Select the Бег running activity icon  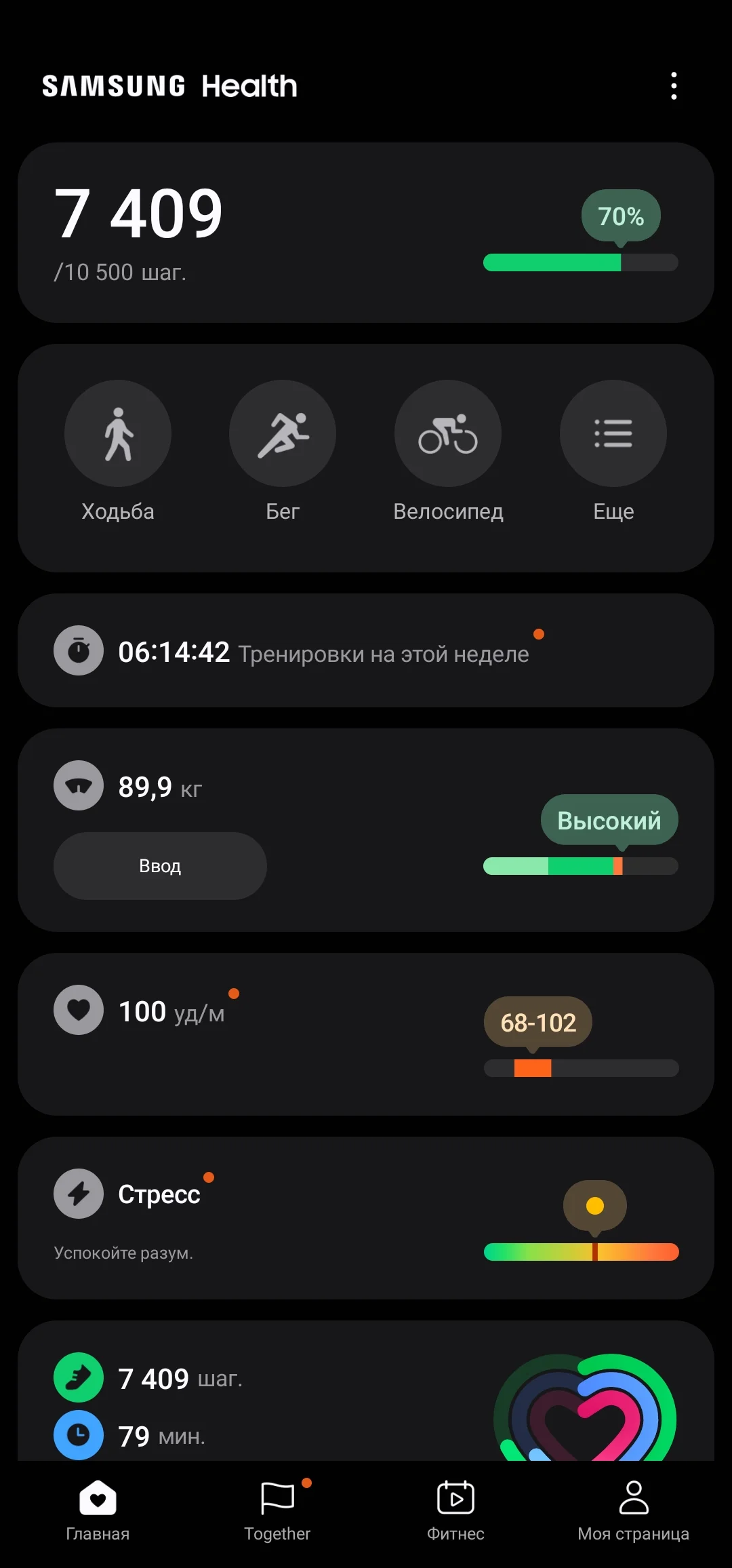tap(283, 433)
